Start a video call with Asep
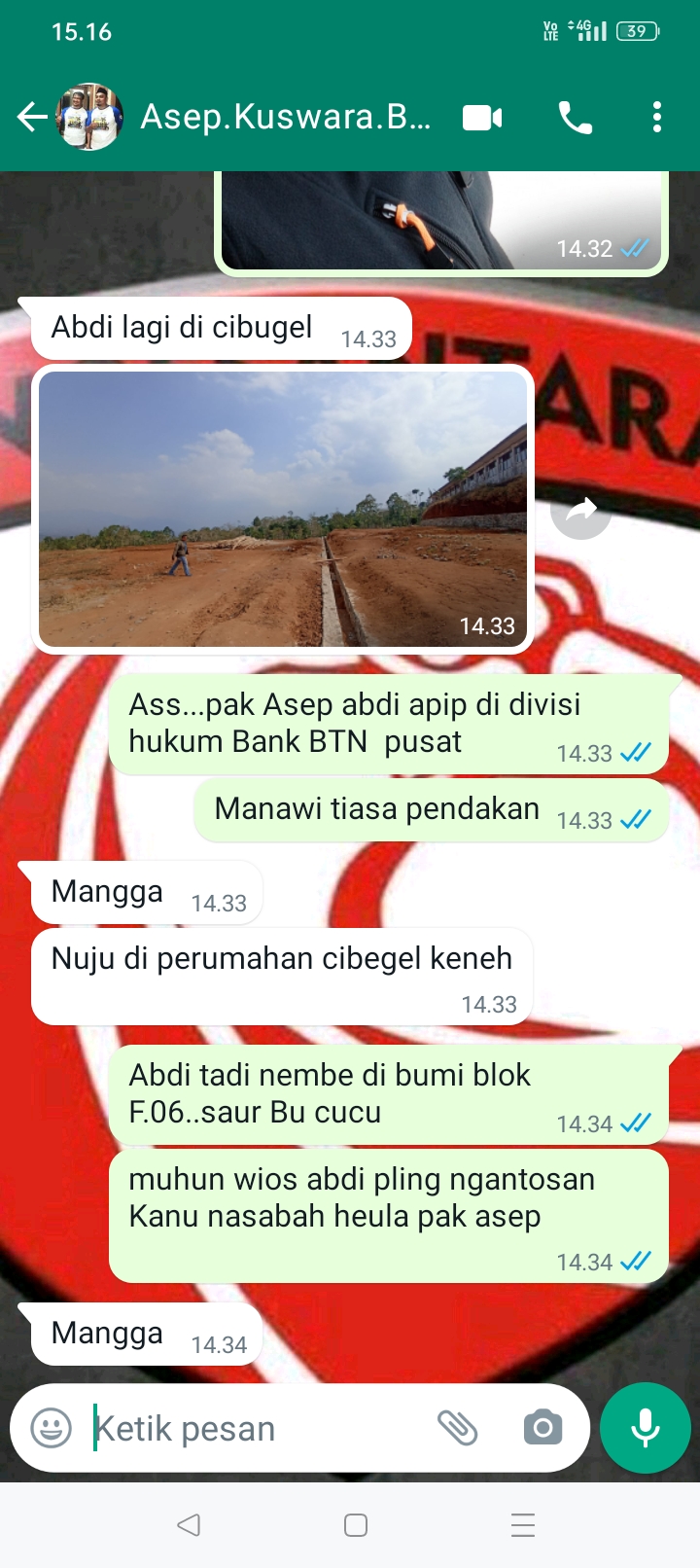The image size is (700, 1568). 482,118
